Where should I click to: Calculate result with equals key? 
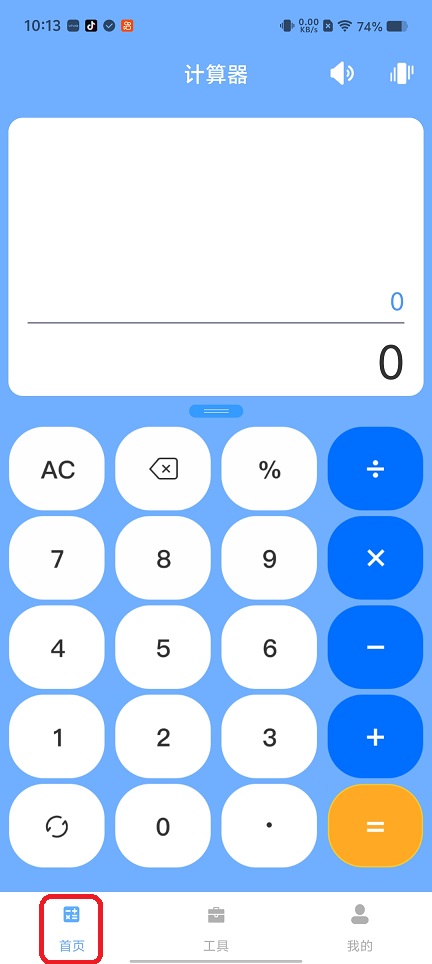click(x=375, y=826)
